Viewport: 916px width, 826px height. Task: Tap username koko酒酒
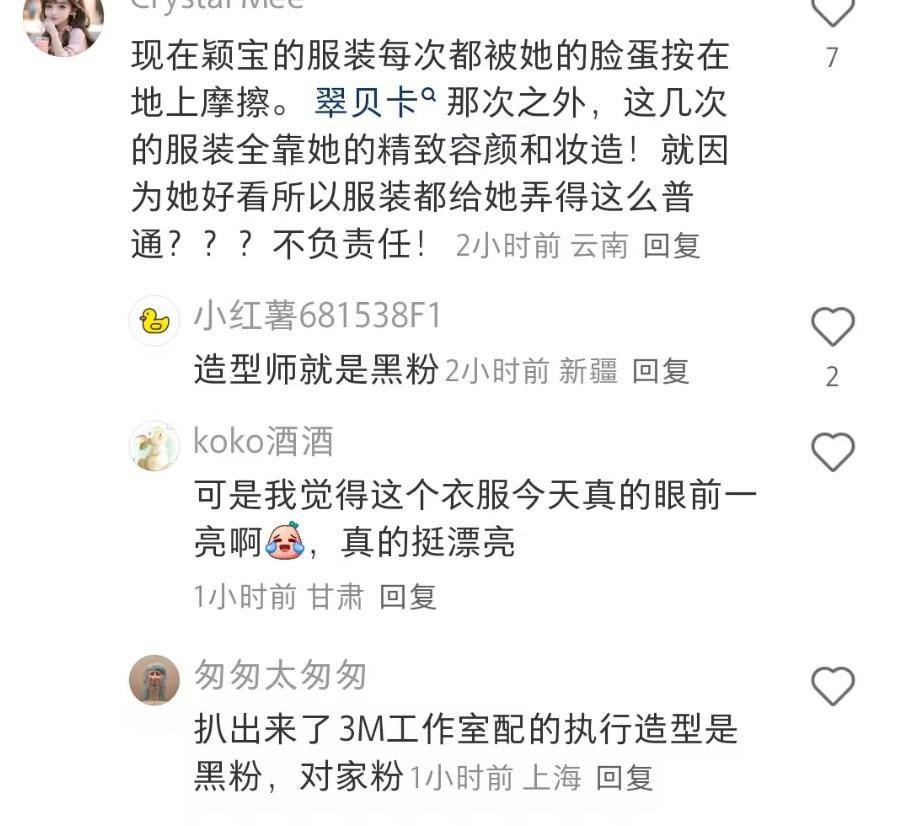click(263, 441)
